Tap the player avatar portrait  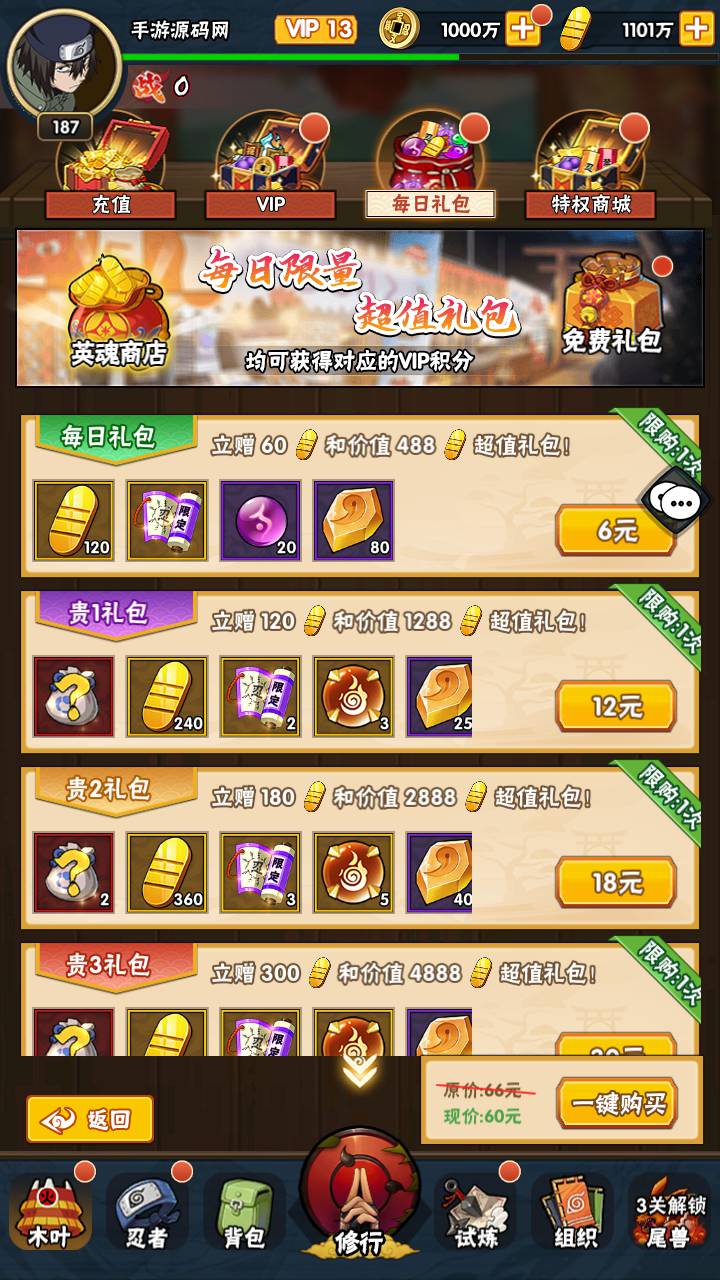pos(62,66)
